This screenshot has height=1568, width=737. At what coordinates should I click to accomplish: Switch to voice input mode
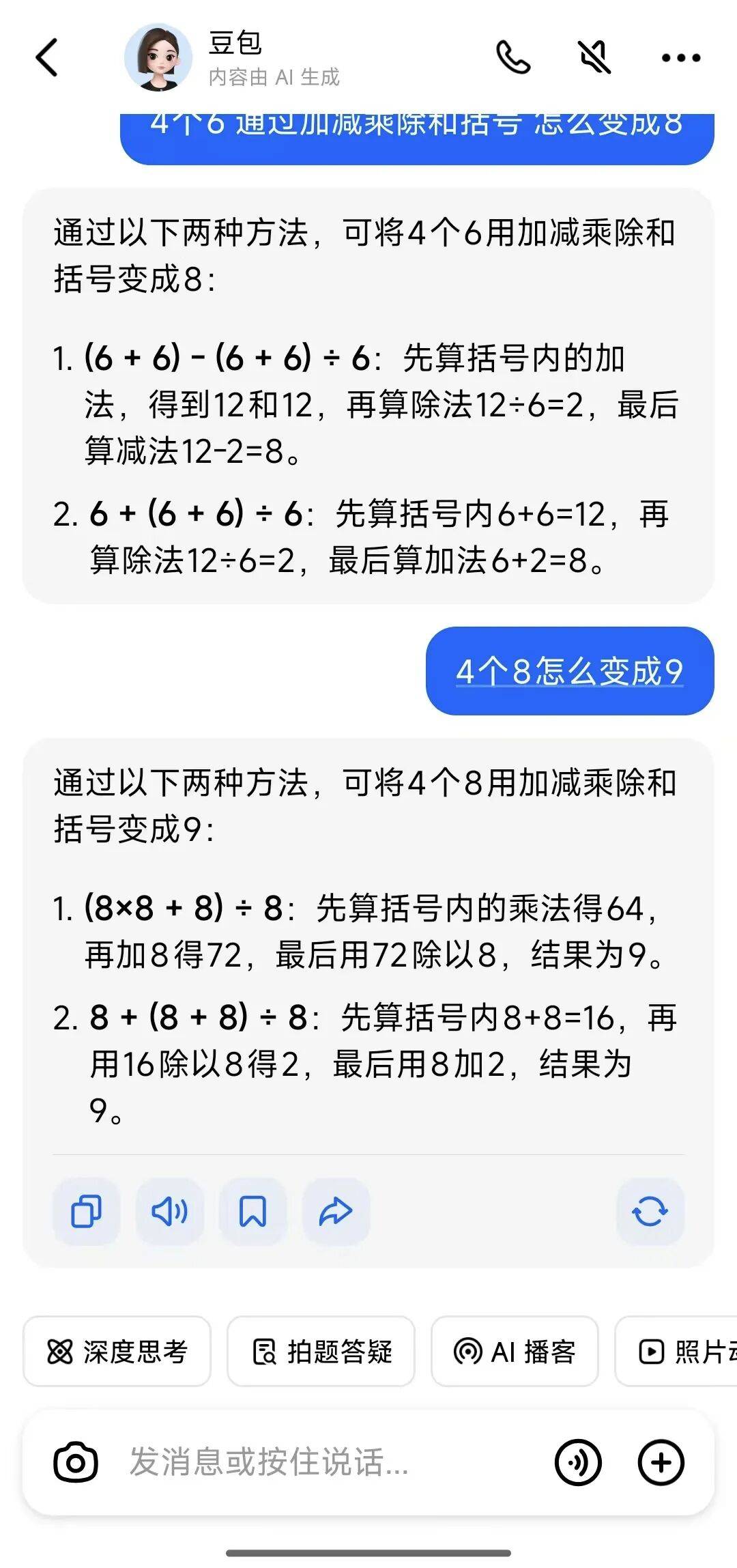point(578,1462)
